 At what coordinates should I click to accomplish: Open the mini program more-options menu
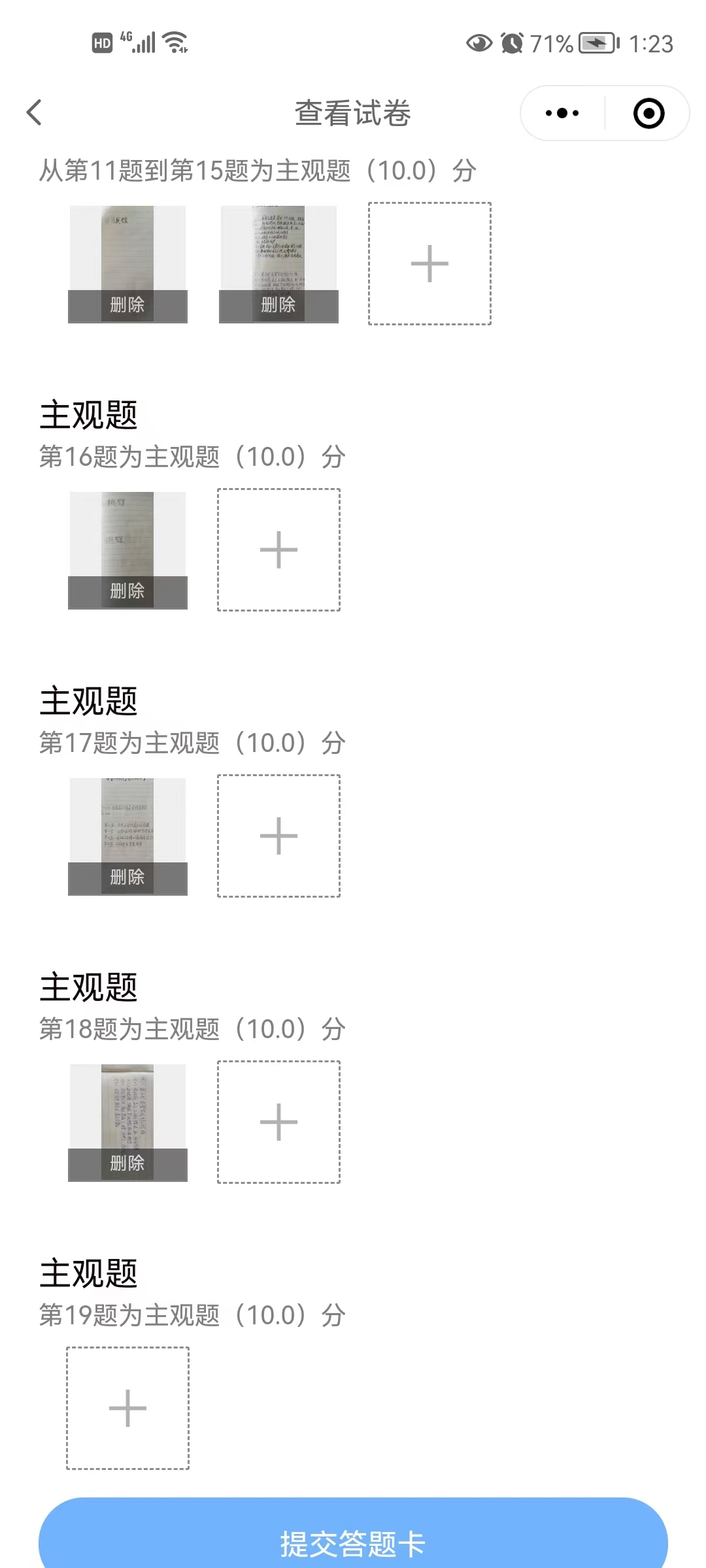(562, 113)
